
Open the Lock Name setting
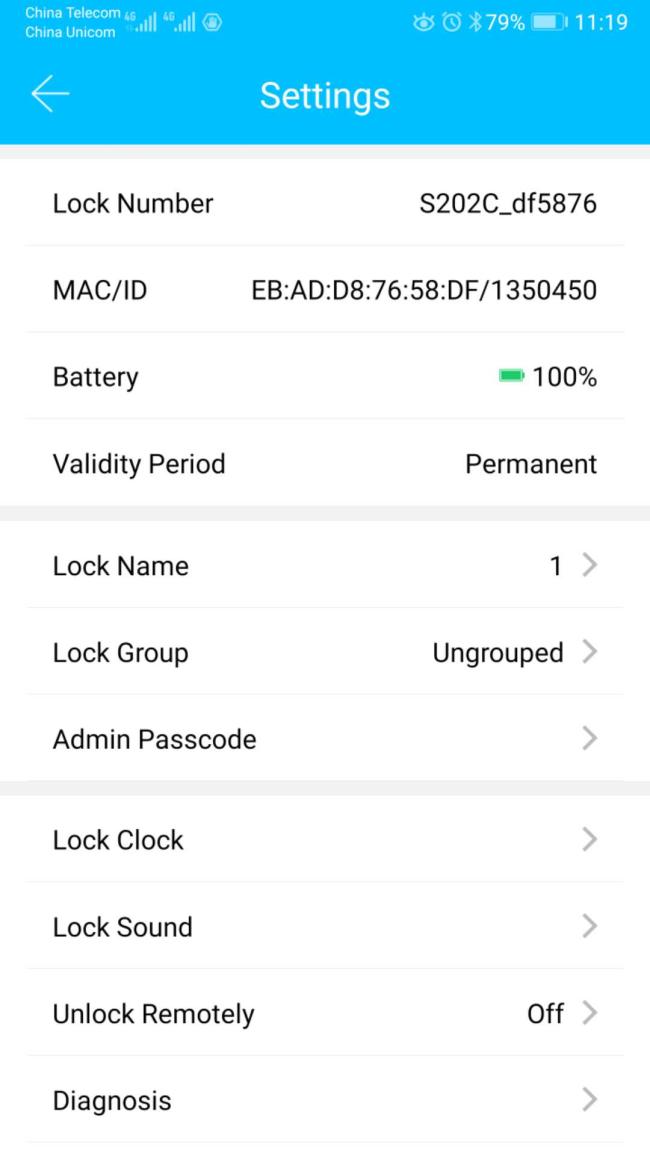(x=325, y=565)
